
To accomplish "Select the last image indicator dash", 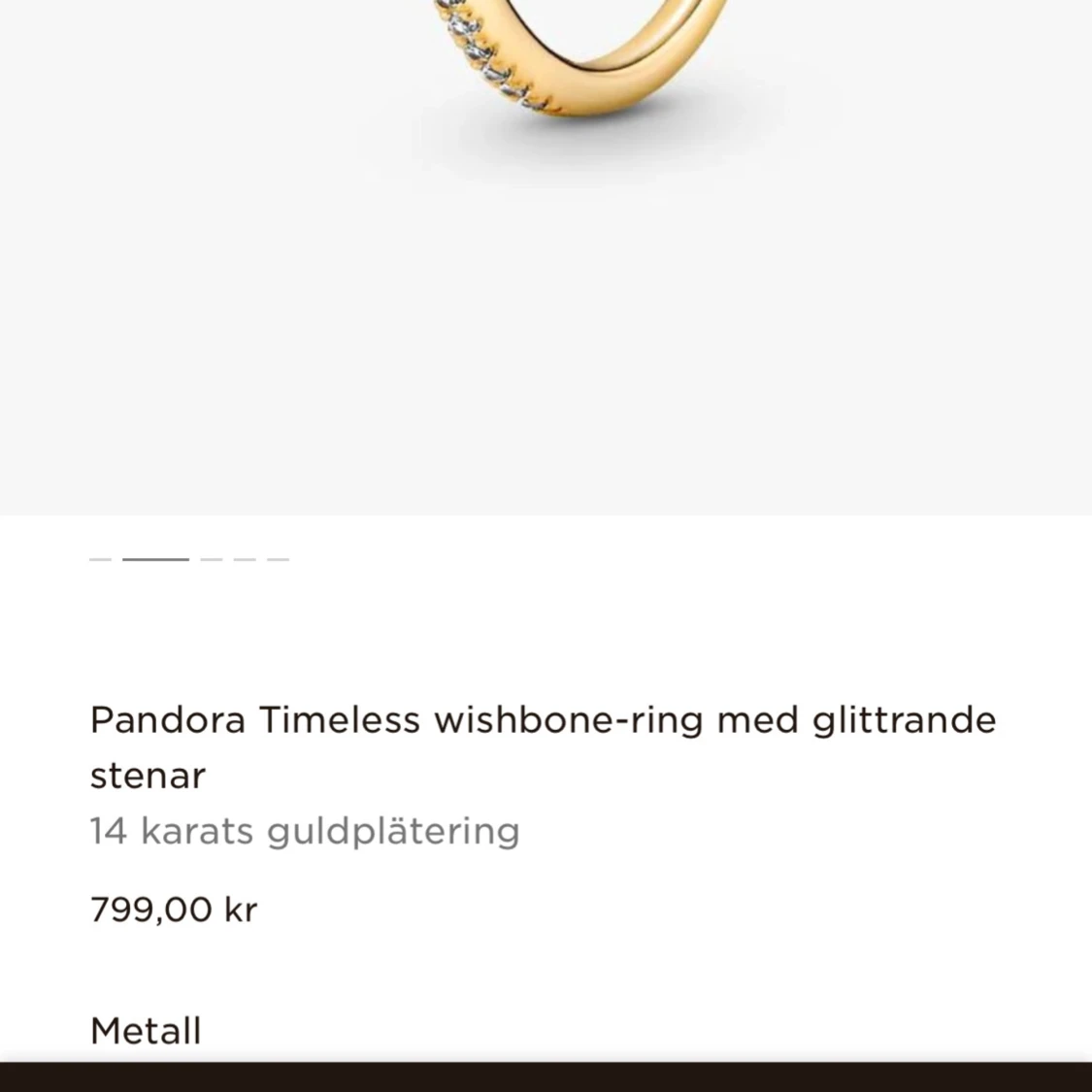I will (279, 559).
